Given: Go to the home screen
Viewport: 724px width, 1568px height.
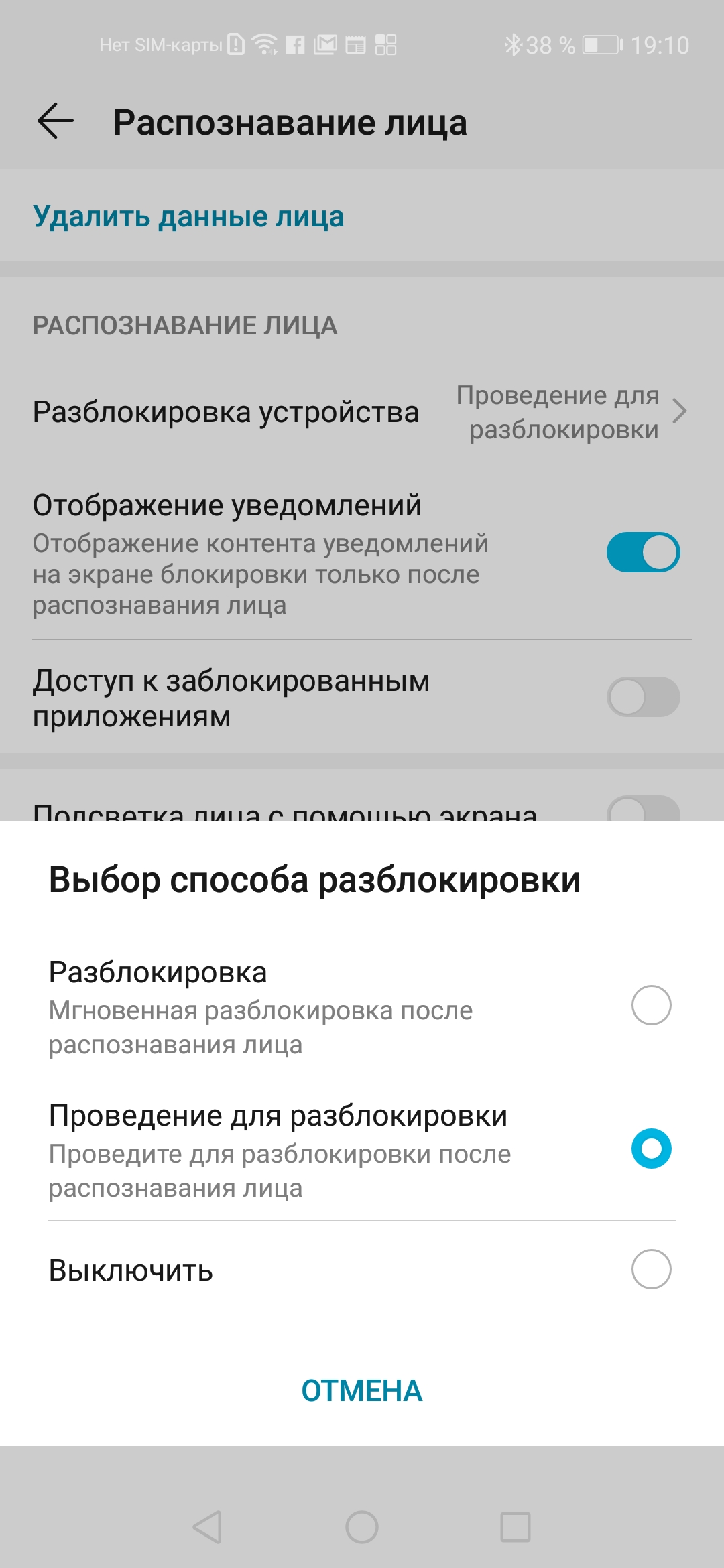Looking at the screenshot, I should point(362,1527).
